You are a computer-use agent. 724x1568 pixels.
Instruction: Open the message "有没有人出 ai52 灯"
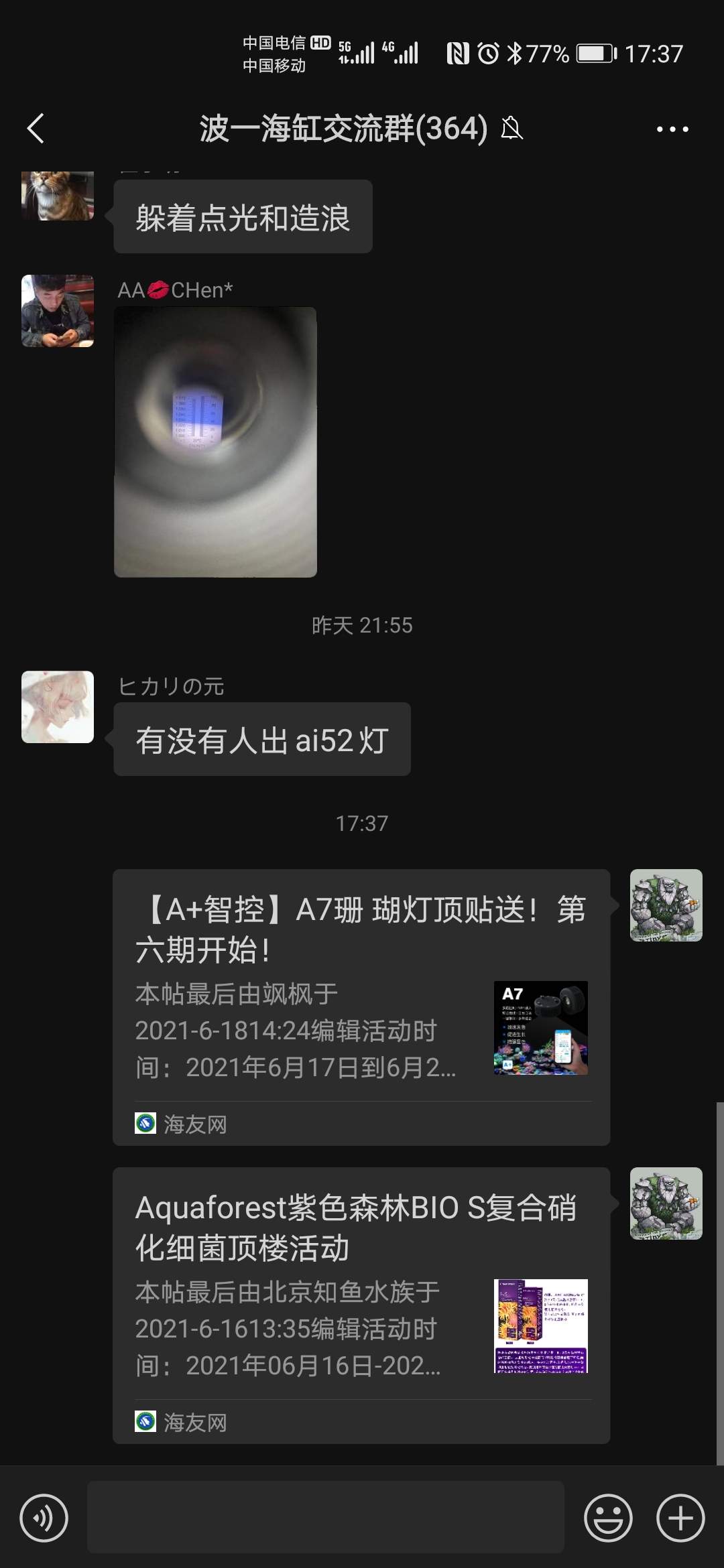point(262,740)
